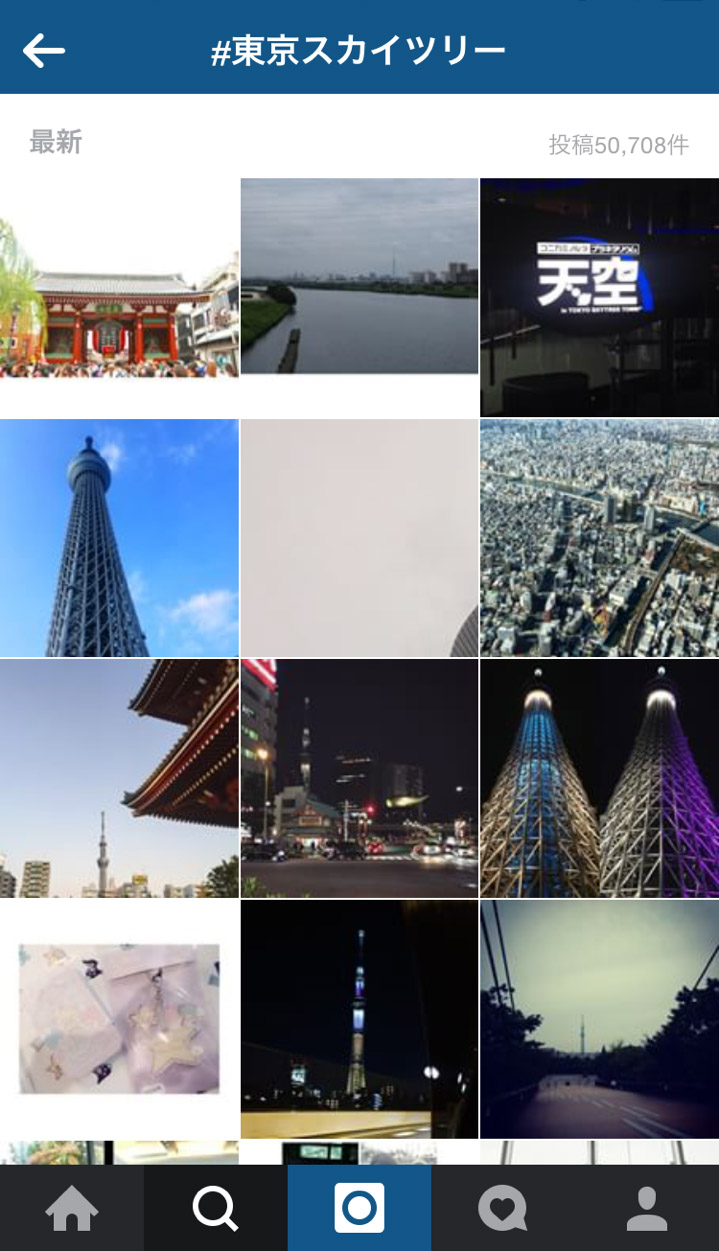
Task: Open the Profile tab
Action: [647, 1209]
